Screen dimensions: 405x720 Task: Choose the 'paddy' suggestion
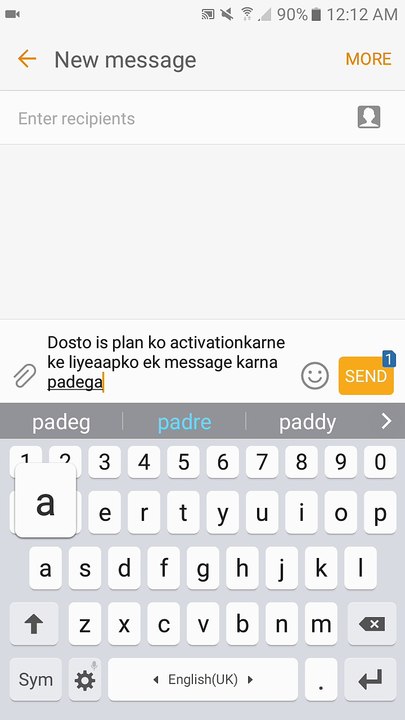pos(307,422)
